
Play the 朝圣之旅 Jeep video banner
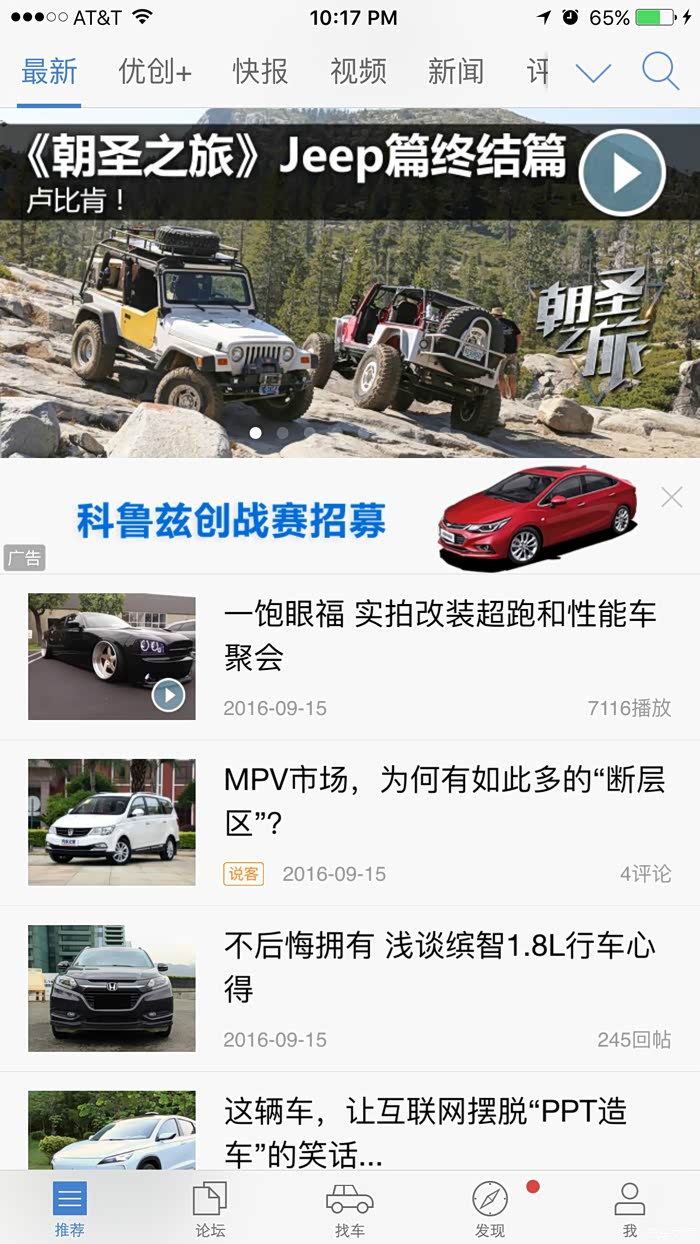tap(621, 173)
